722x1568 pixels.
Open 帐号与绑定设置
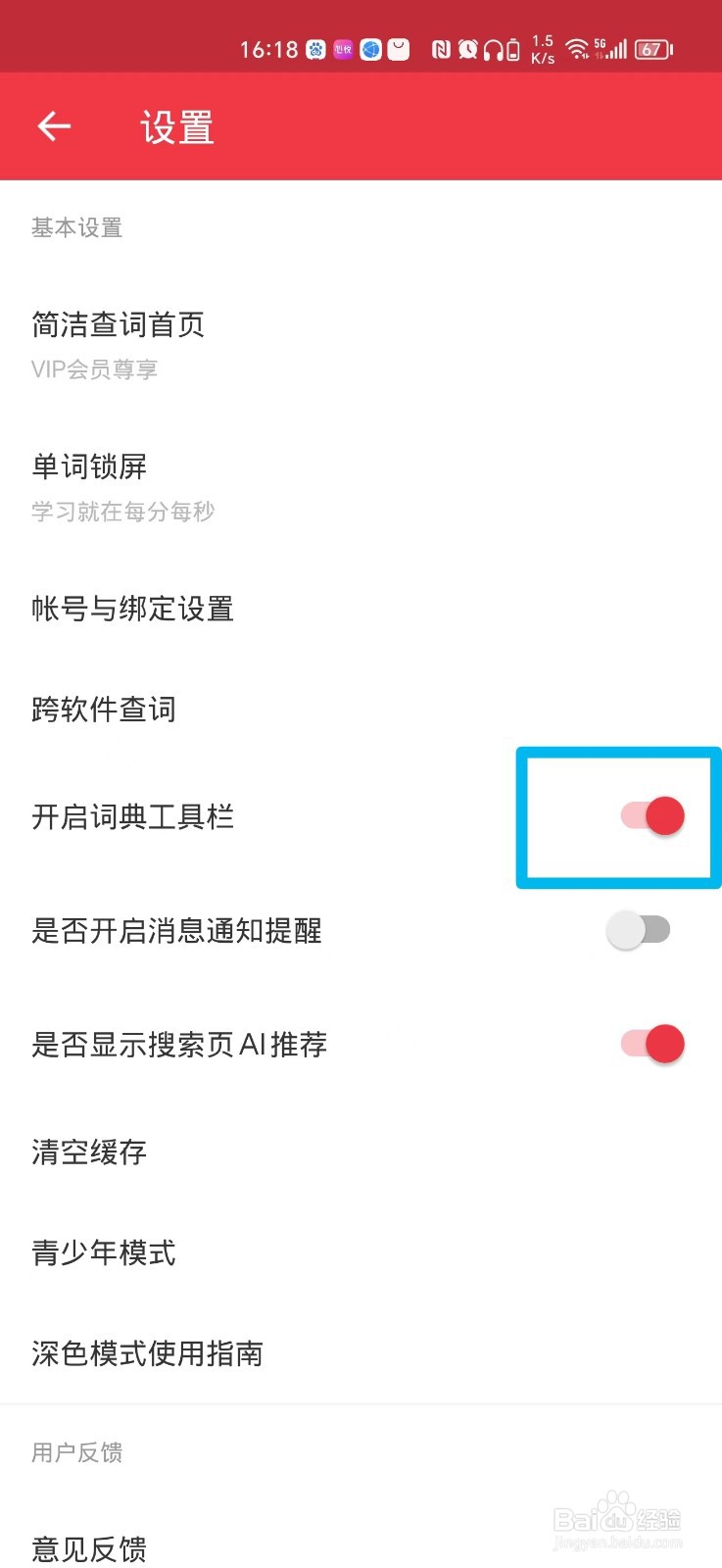[x=131, y=609]
